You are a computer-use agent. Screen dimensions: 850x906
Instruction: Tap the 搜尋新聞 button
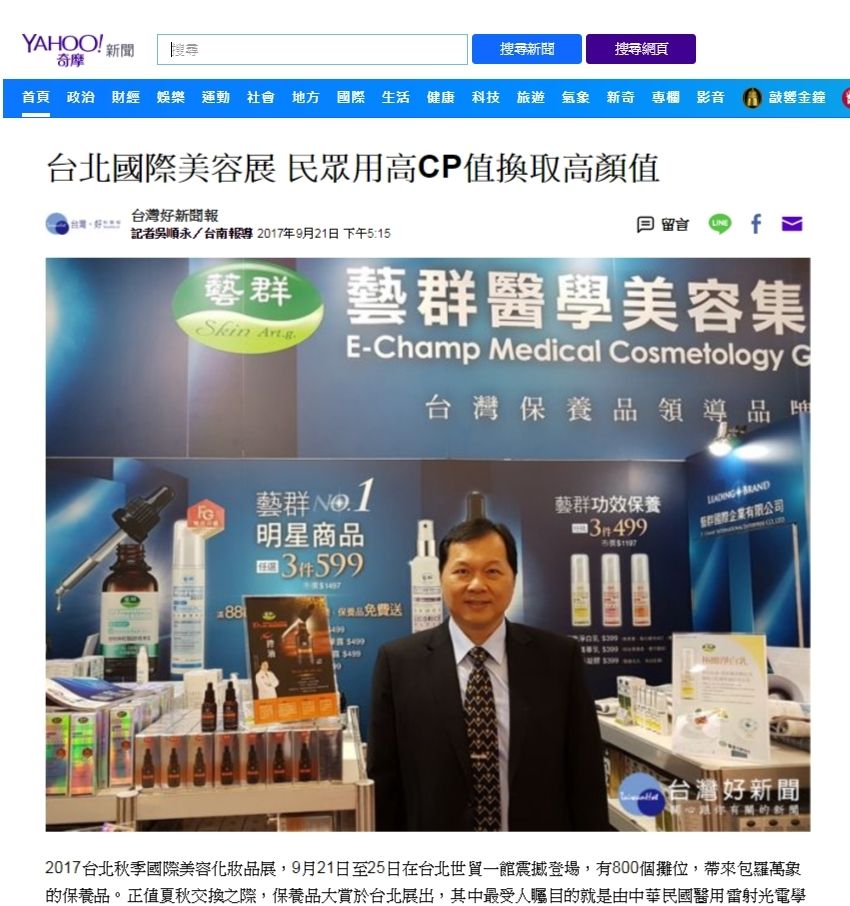point(527,49)
